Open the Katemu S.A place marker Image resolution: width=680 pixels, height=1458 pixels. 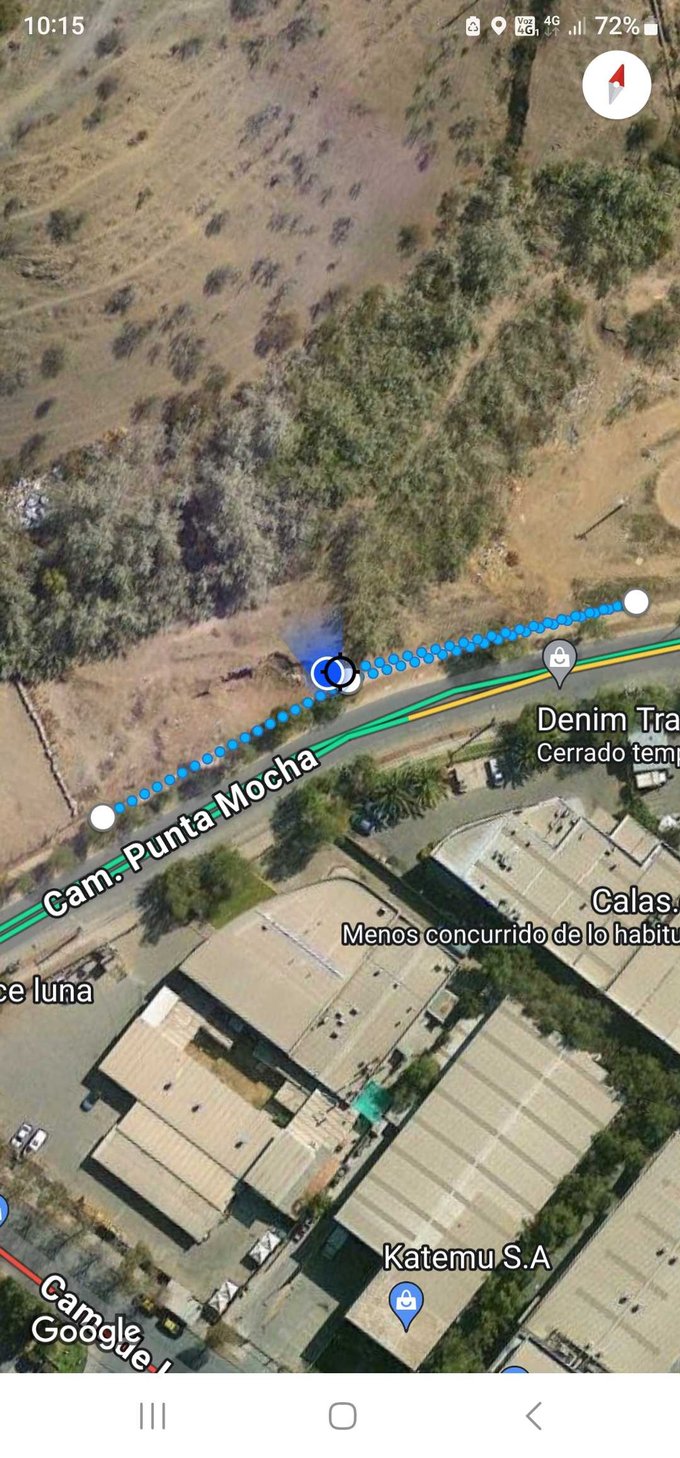tap(406, 1304)
